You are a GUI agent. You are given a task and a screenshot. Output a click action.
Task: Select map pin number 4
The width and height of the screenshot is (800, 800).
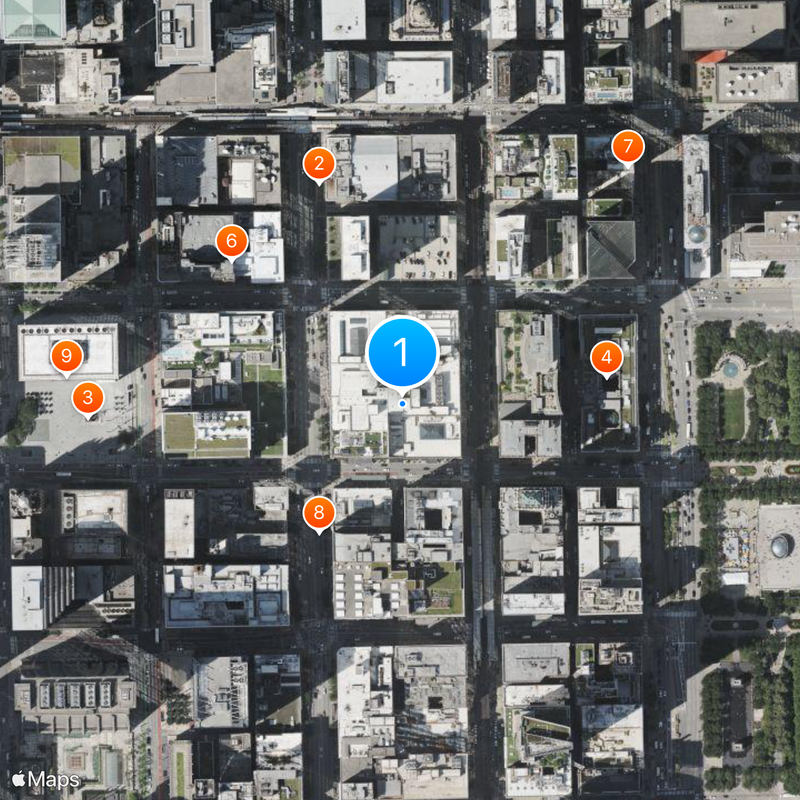click(606, 357)
